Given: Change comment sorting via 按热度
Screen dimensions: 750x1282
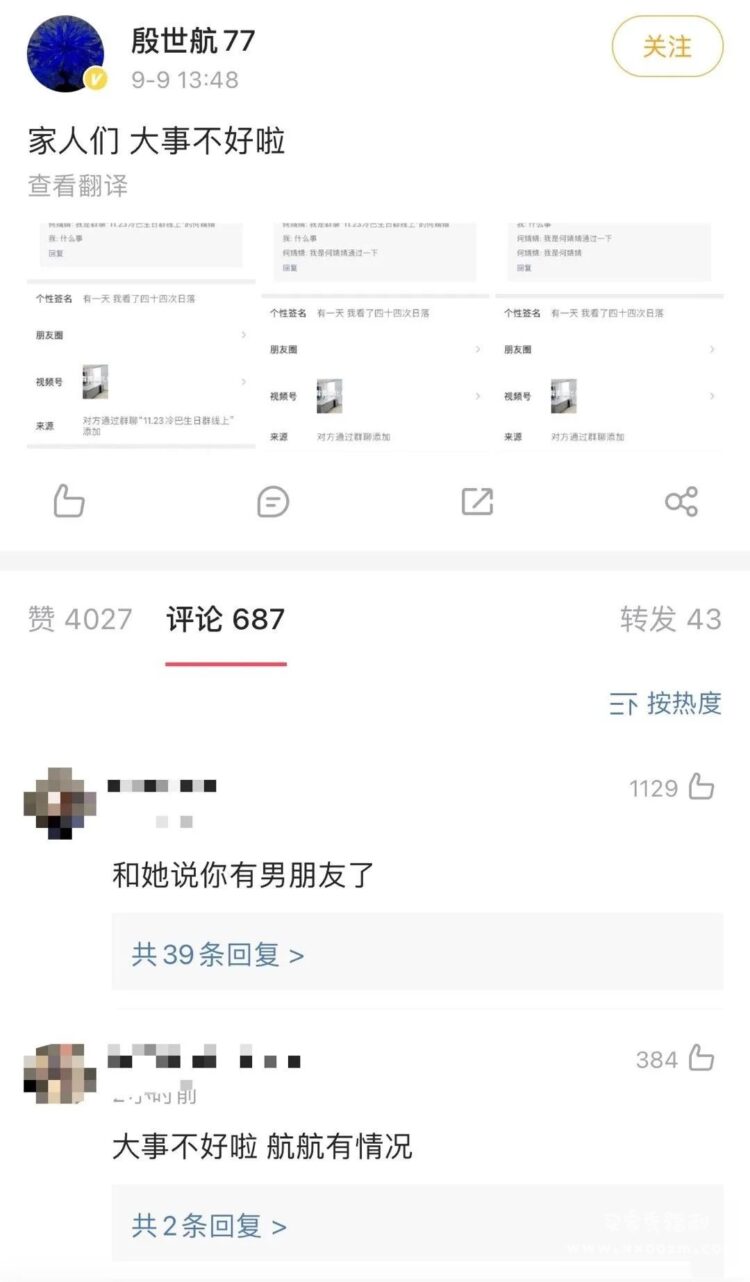Looking at the screenshot, I should [x=665, y=704].
